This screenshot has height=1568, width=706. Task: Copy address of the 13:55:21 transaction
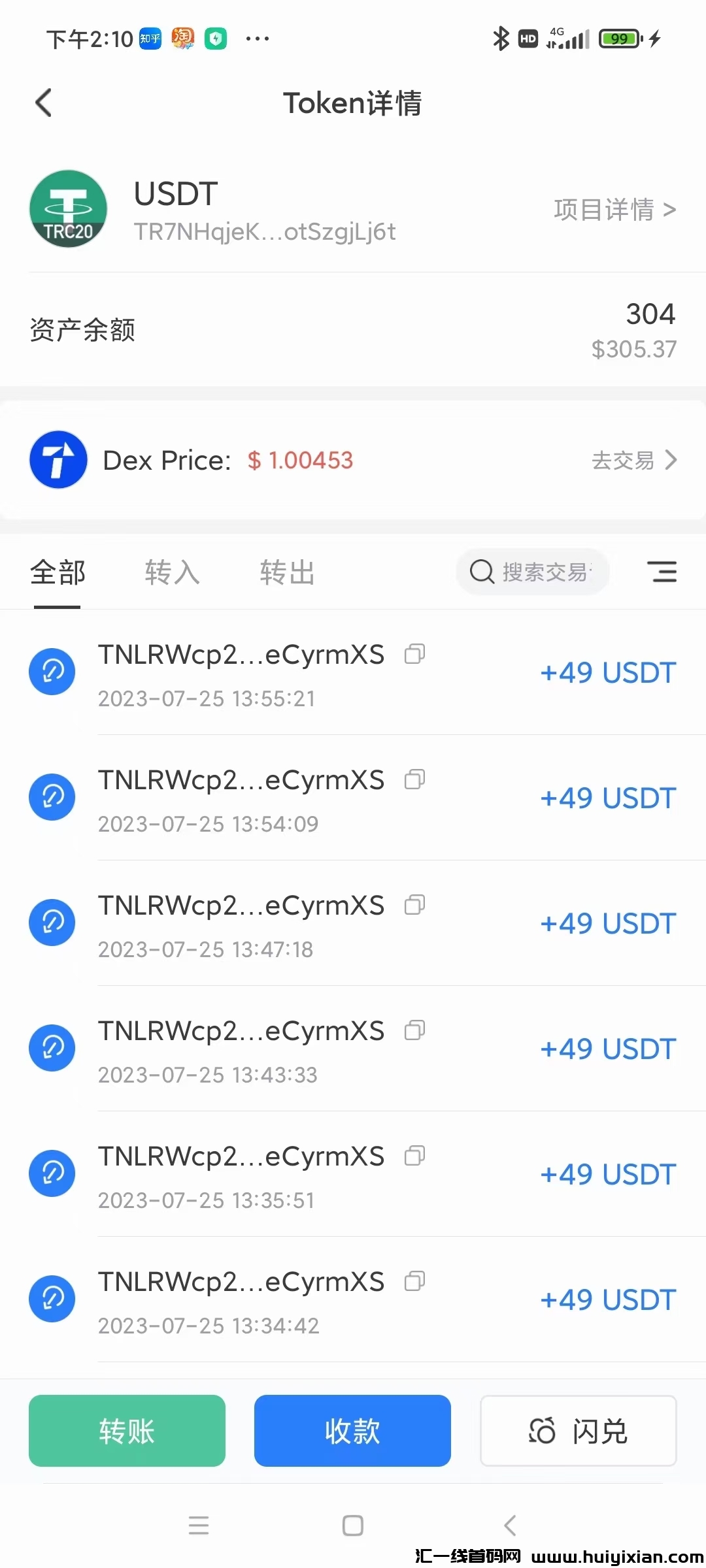[x=414, y=654]
